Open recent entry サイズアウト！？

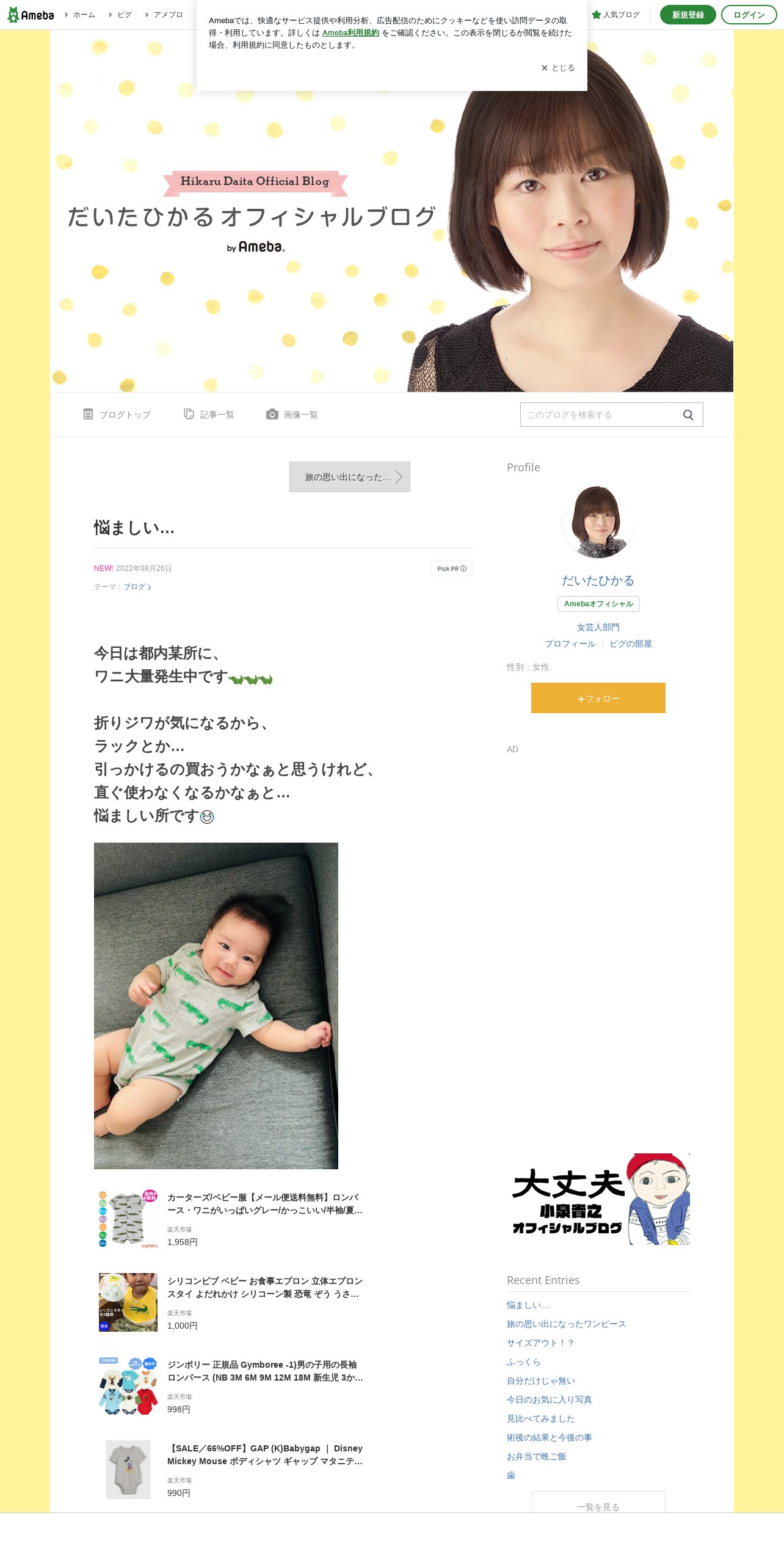pos(540,1343)
